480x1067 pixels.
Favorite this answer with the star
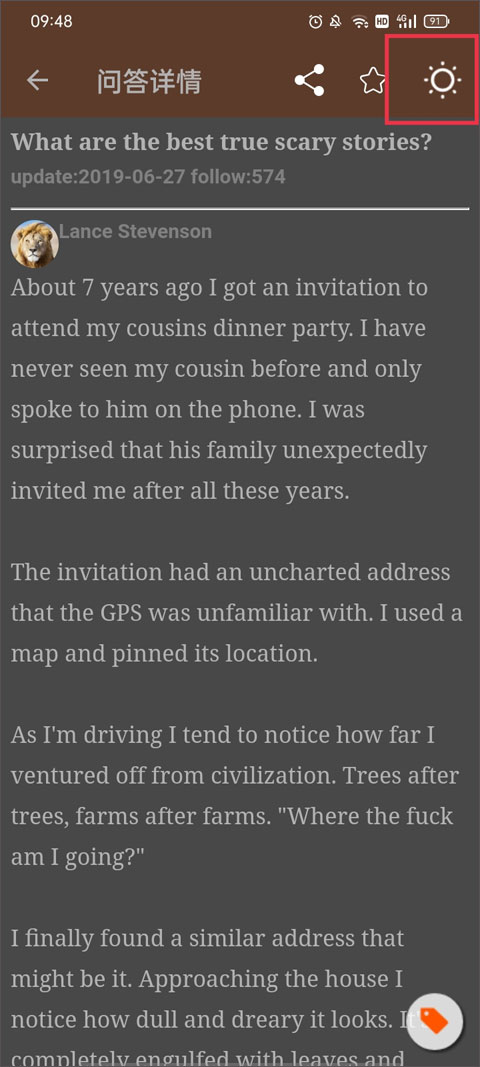[x=373, y=81]
